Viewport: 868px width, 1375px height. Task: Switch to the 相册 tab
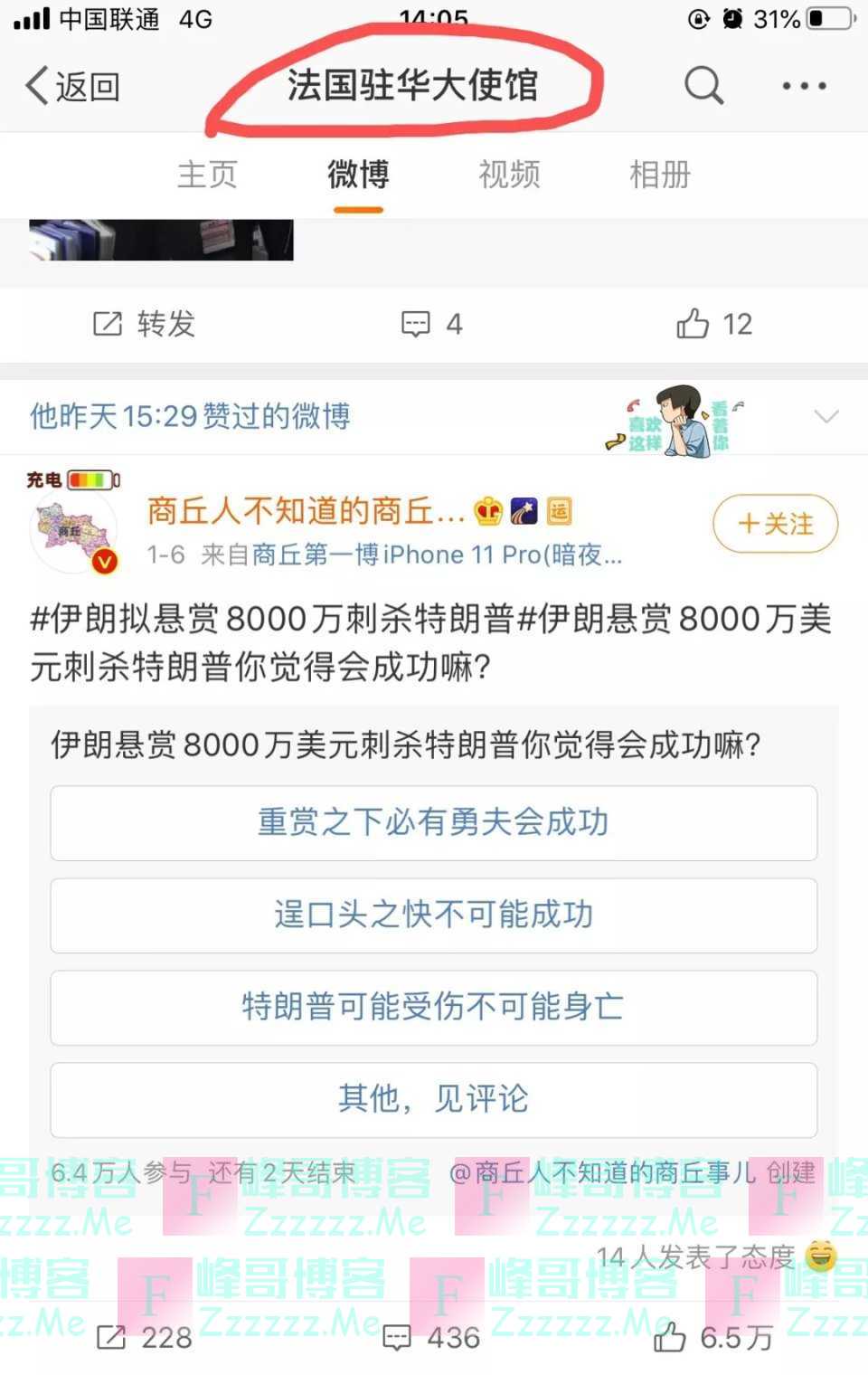click(660, 175)
